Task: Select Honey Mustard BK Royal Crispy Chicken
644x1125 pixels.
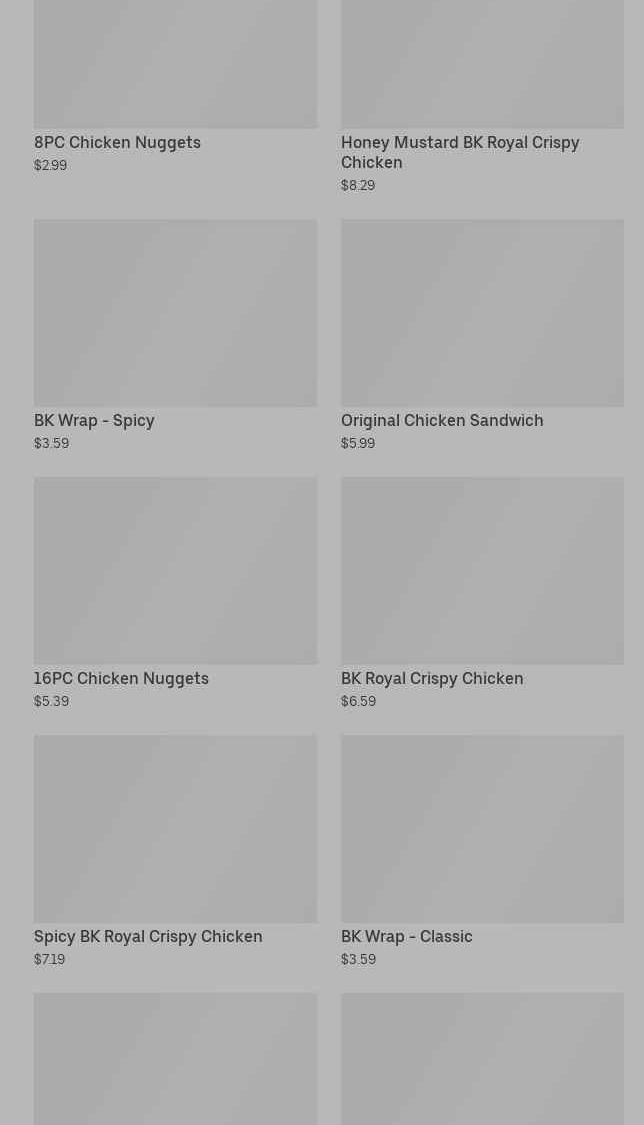Action: [x=482, y=96]
